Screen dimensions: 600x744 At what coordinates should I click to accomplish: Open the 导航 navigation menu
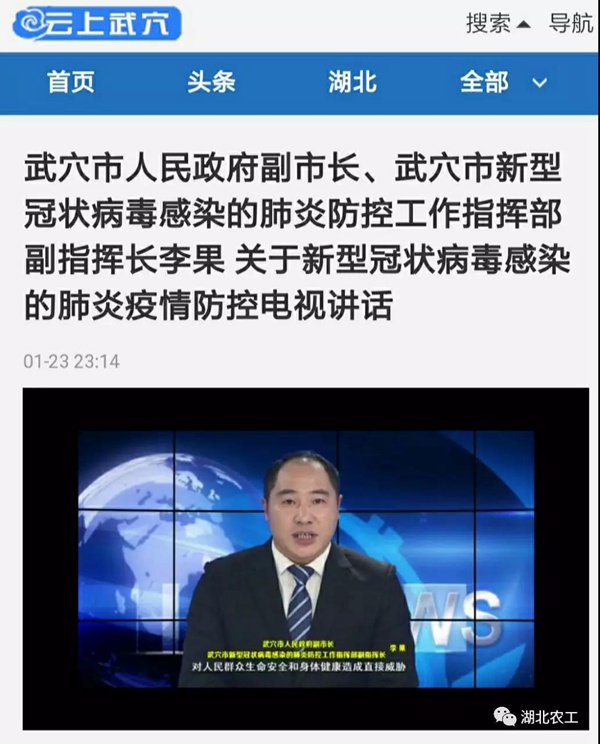click(x=571, y=23)
